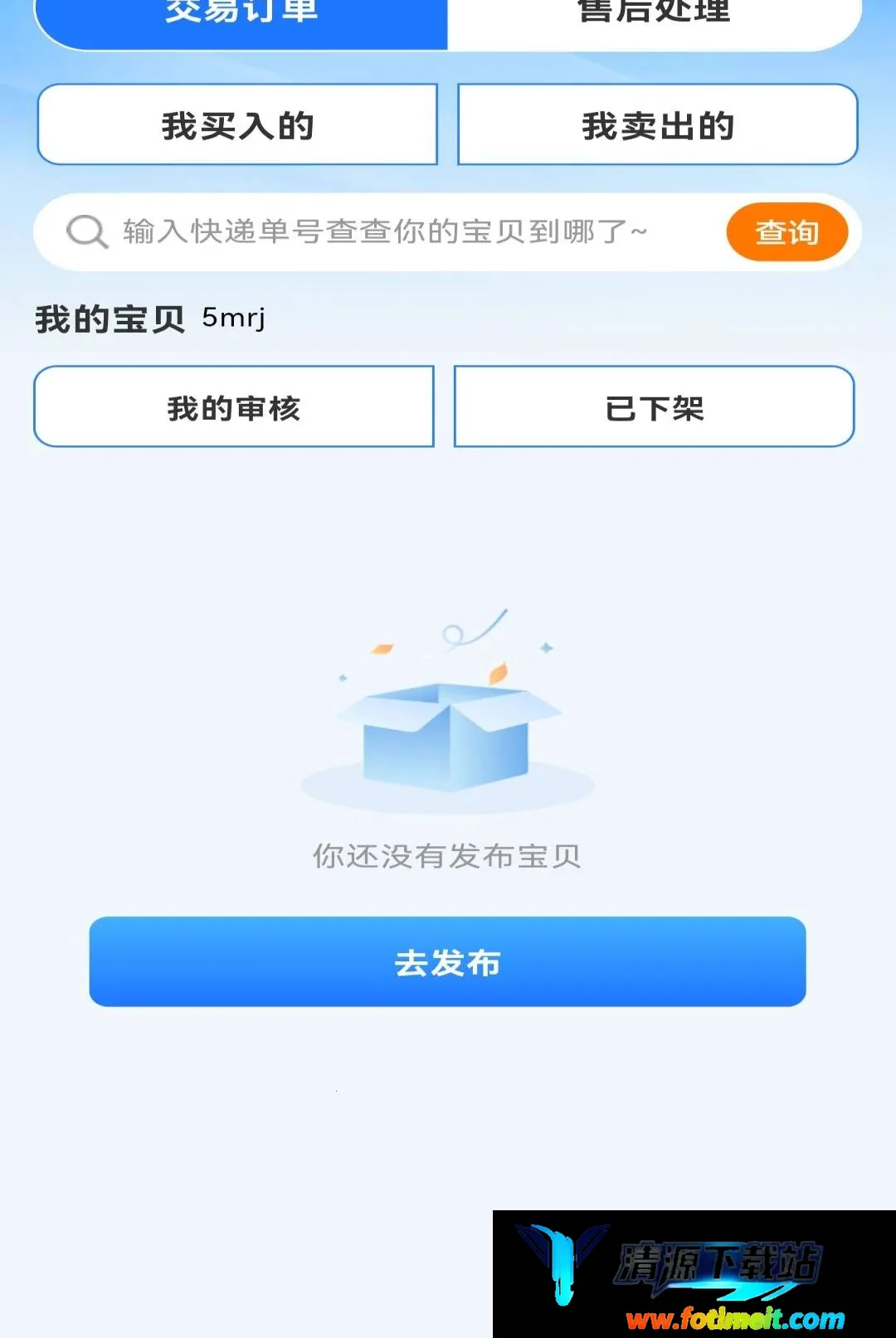Screen dimensions: 896x1338
Task: Tap 去发布 to publish an item
Action: 447,961
